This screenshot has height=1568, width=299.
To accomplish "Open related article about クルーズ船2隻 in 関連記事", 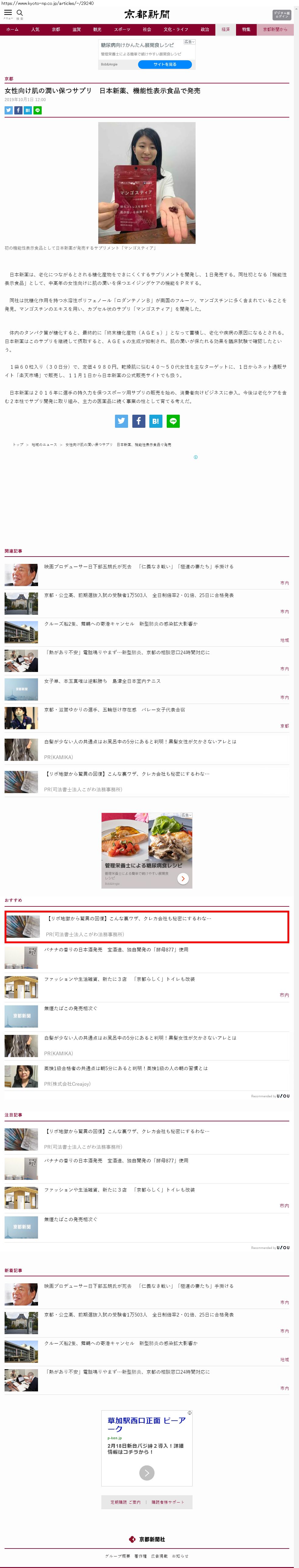I will tap(120, 623).
